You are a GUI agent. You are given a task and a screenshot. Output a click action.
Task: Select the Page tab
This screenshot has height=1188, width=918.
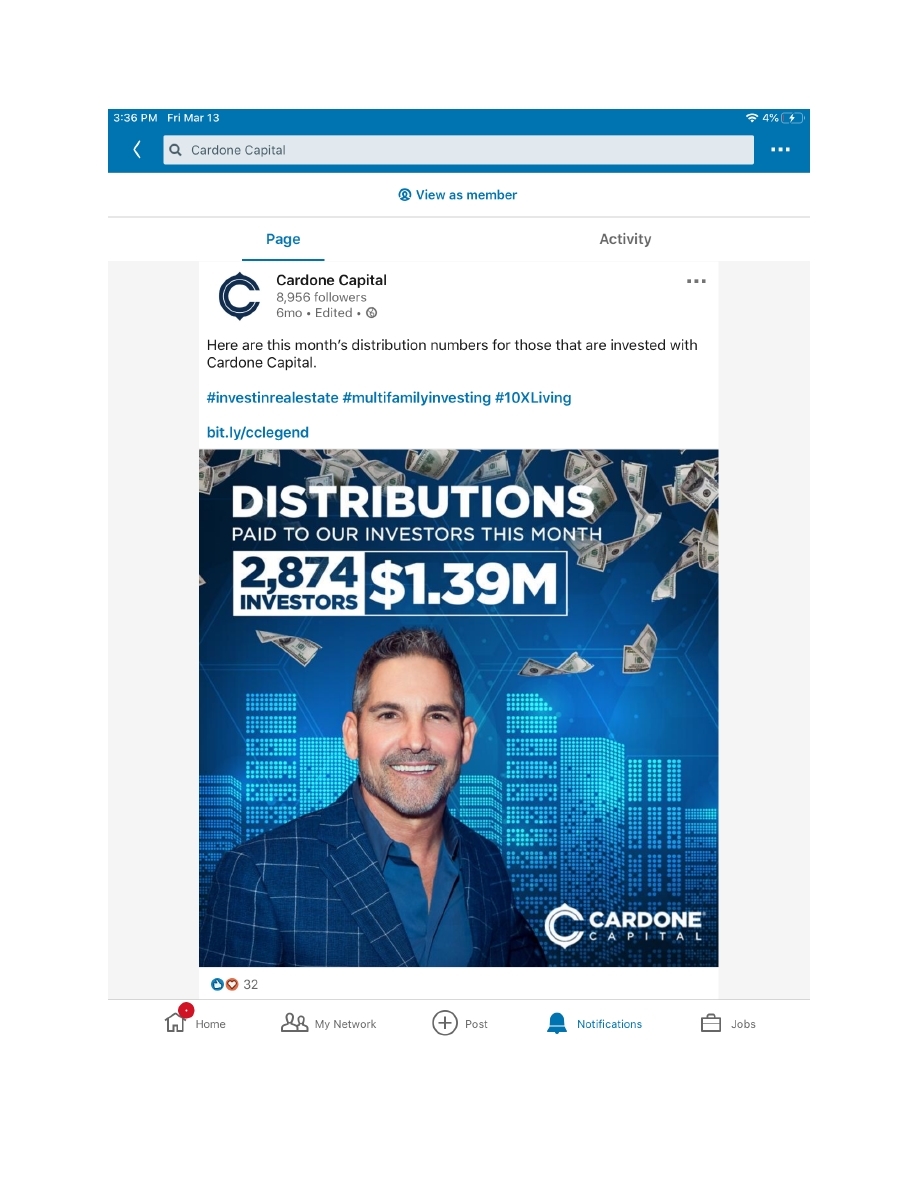[x=283, y=239]
